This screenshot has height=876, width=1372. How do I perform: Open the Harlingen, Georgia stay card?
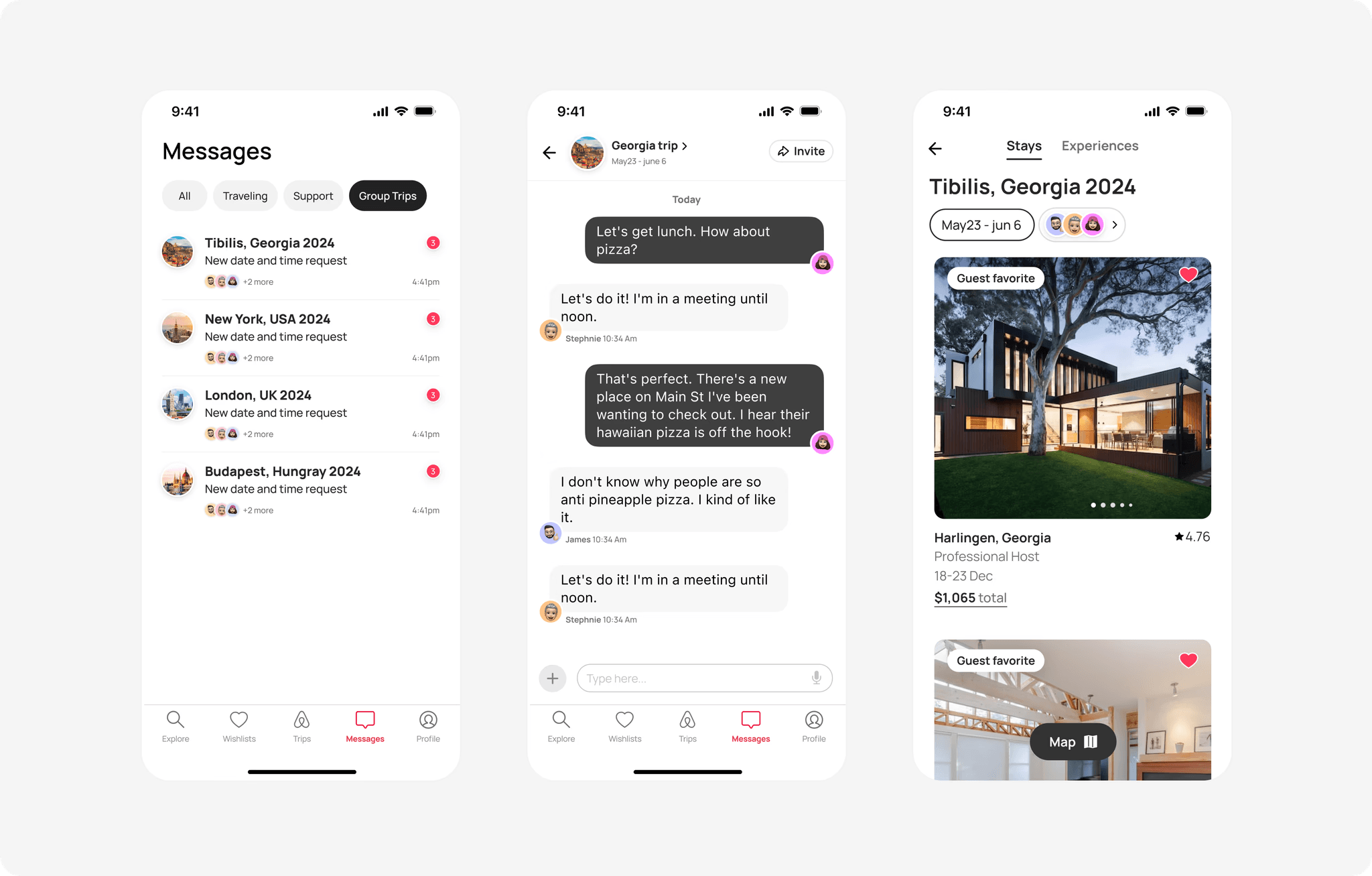coord(1072,387)
